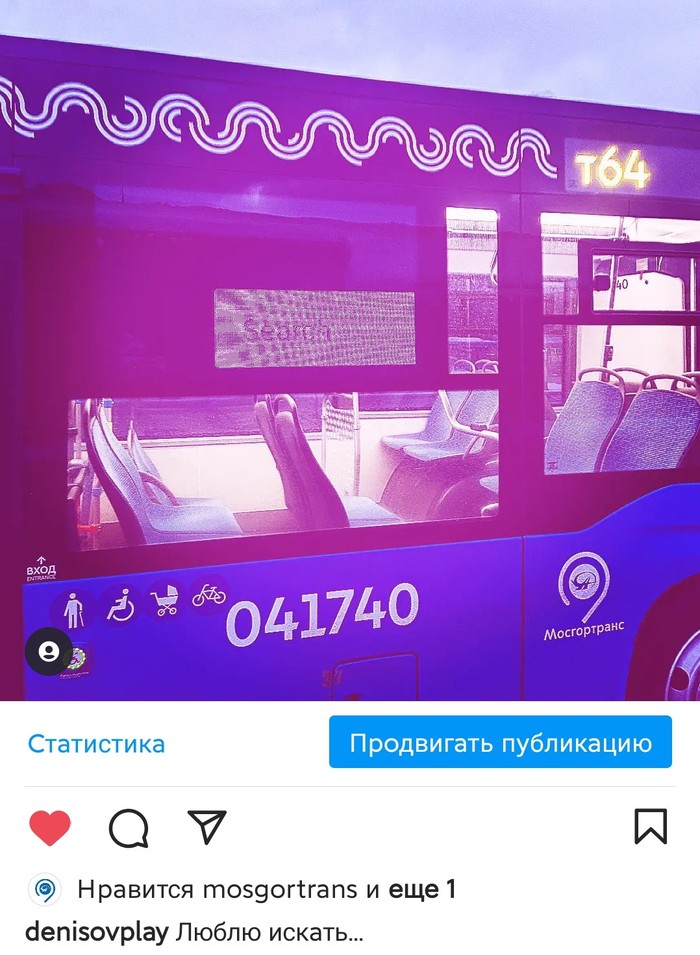Share the post with the paper plane icon
The width and height of the screenshot is (700, 955).
pyautogui.click(x=207, y=827)
